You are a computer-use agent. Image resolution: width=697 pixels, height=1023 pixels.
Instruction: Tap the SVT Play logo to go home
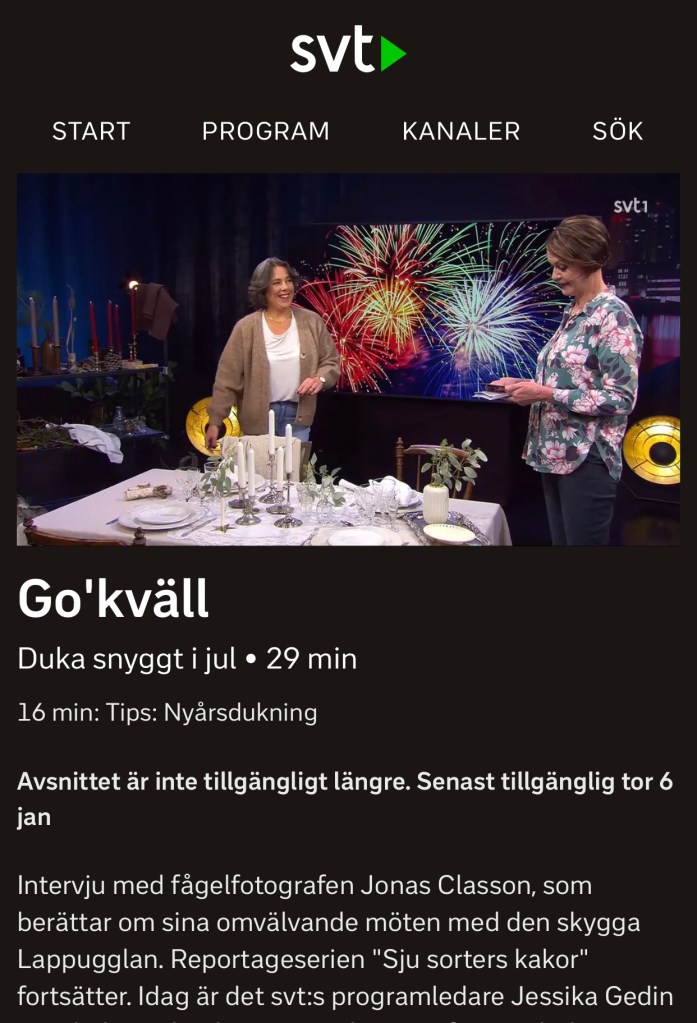click(348, 51)
